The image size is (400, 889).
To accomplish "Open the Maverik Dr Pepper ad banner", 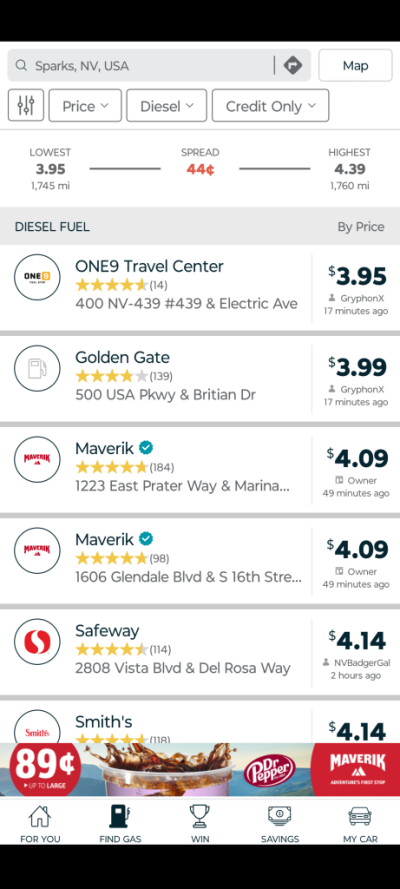I will click(200, 769).
